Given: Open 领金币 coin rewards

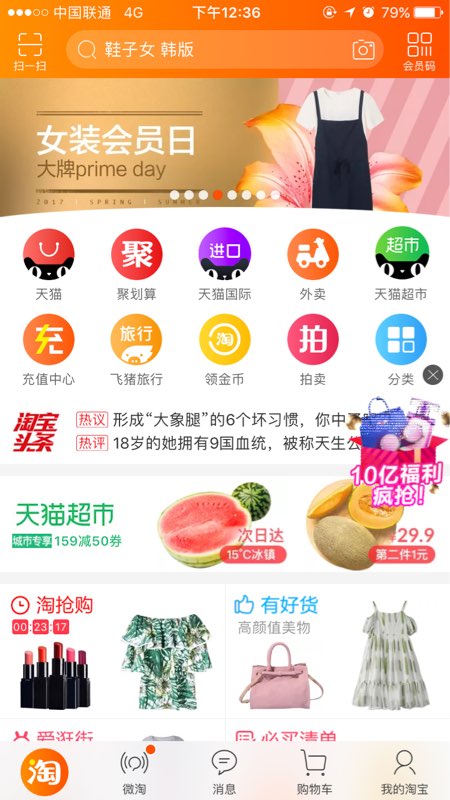Looking at the screenshot, I should tap(224, 349).
